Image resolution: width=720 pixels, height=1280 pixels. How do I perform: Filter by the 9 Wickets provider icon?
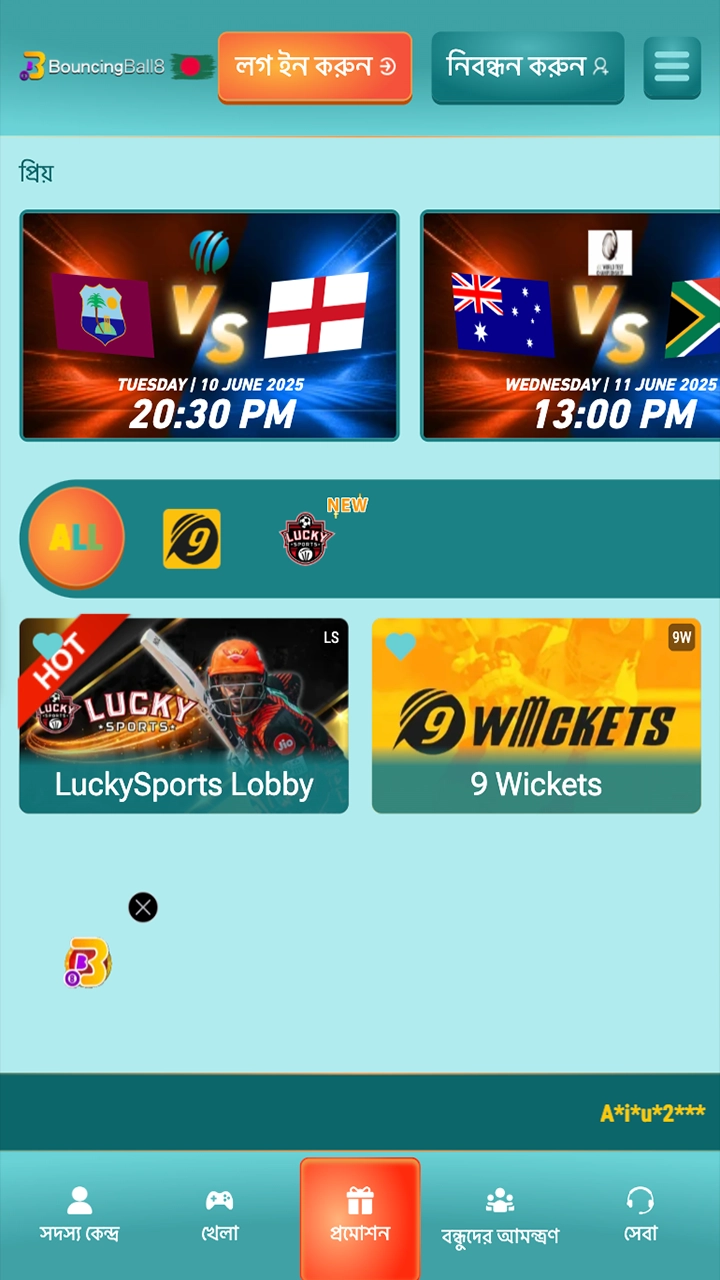click(192, 539)
